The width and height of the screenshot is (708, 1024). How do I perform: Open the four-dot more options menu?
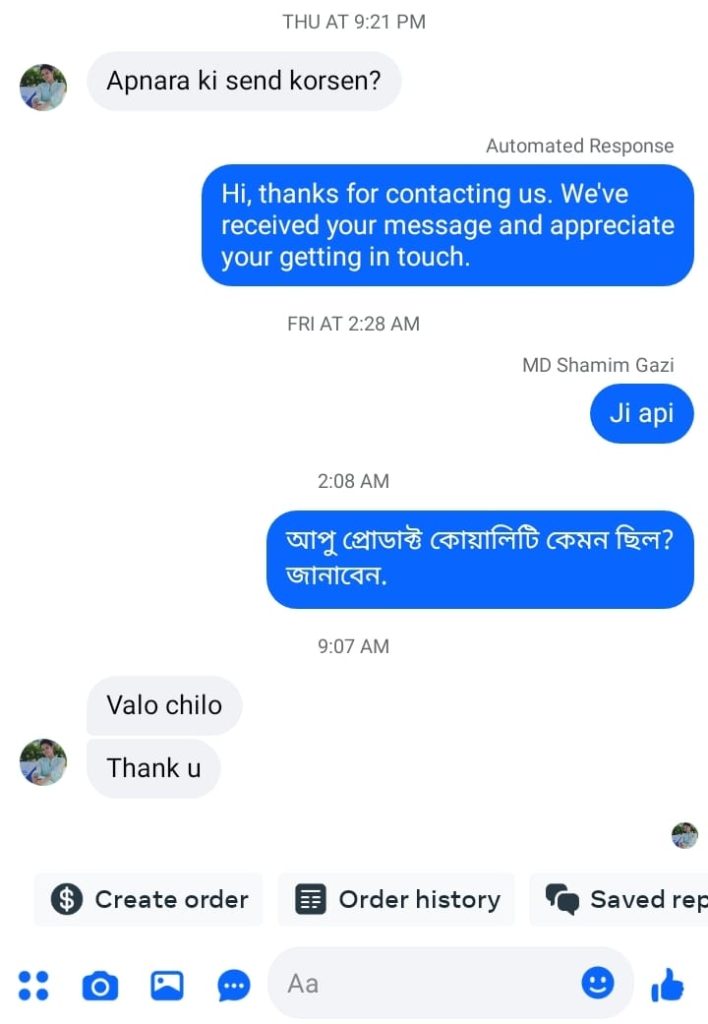click(x=33, y=985)
